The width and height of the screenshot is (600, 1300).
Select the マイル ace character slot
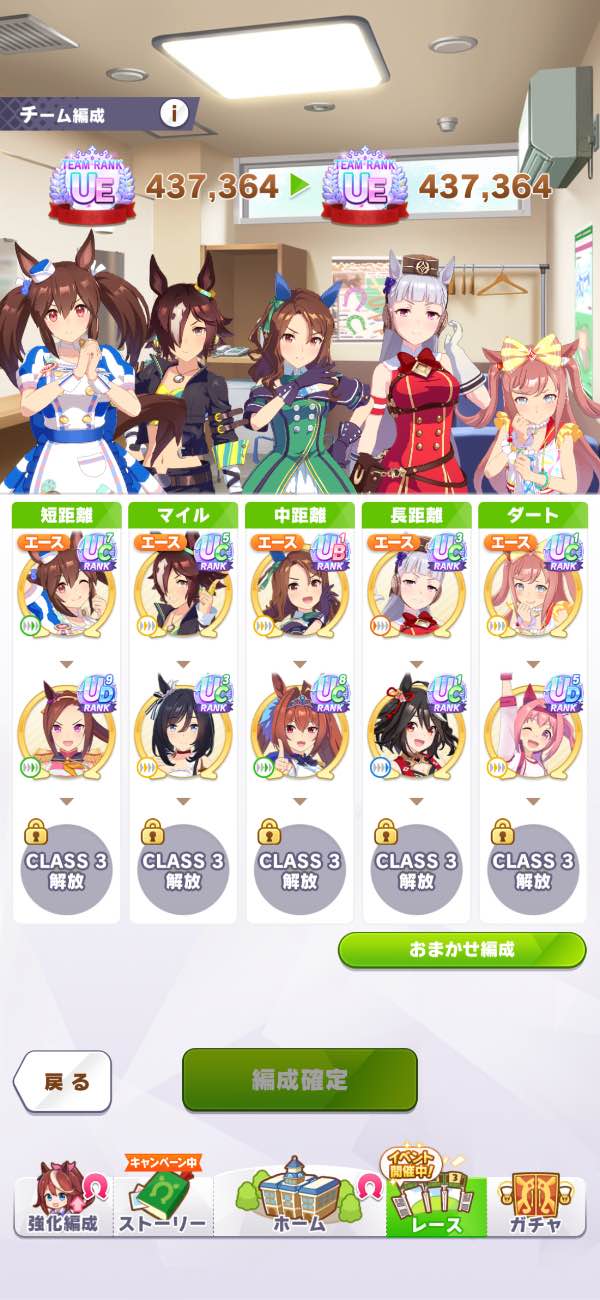[183, 590]
